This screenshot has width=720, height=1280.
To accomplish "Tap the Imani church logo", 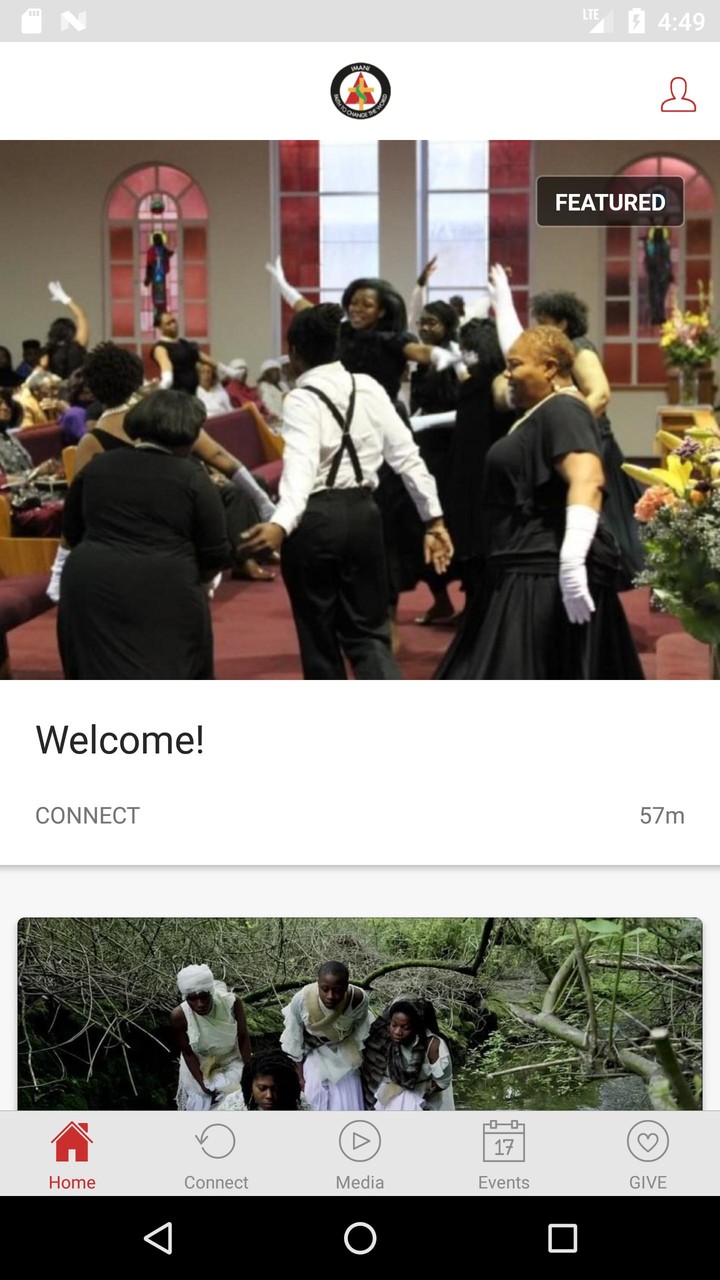I will [360, 89].
